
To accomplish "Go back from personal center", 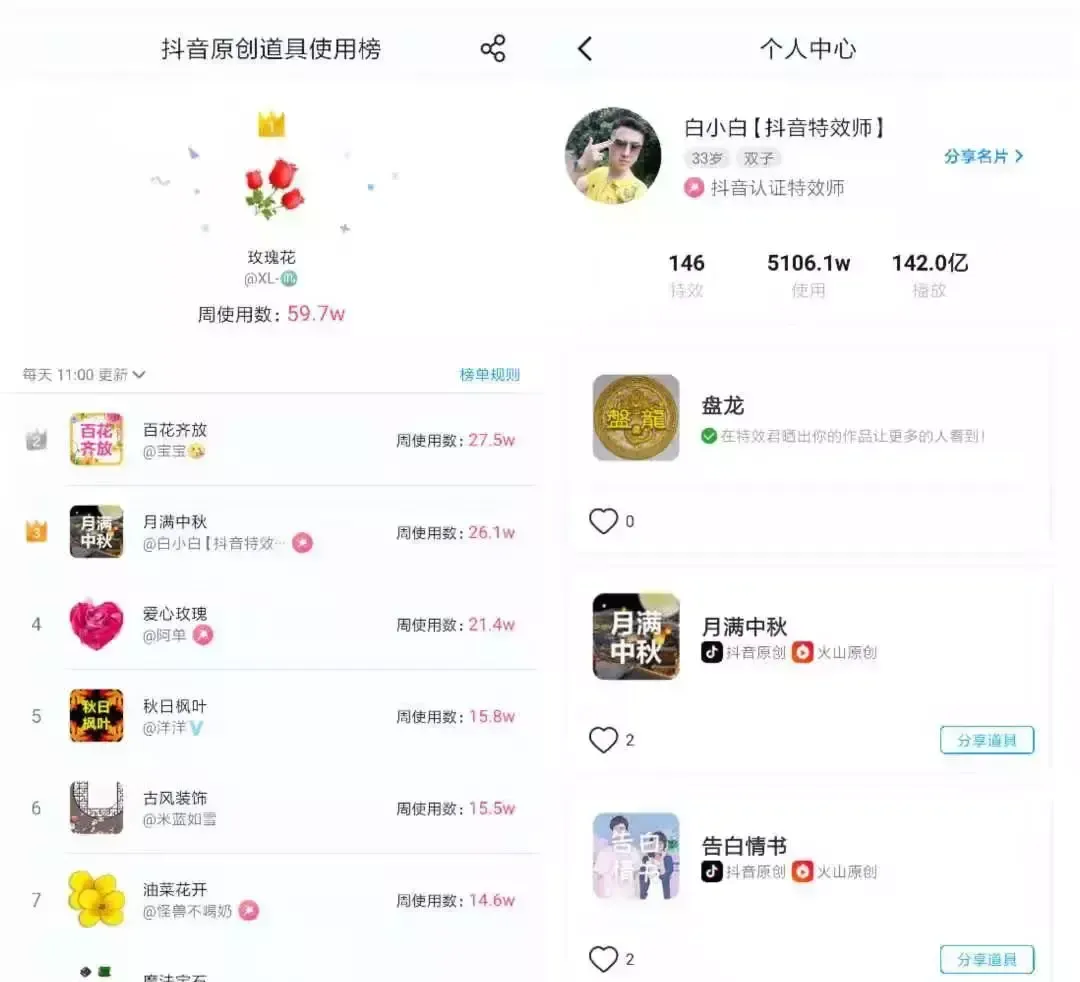I will (585, 49).
